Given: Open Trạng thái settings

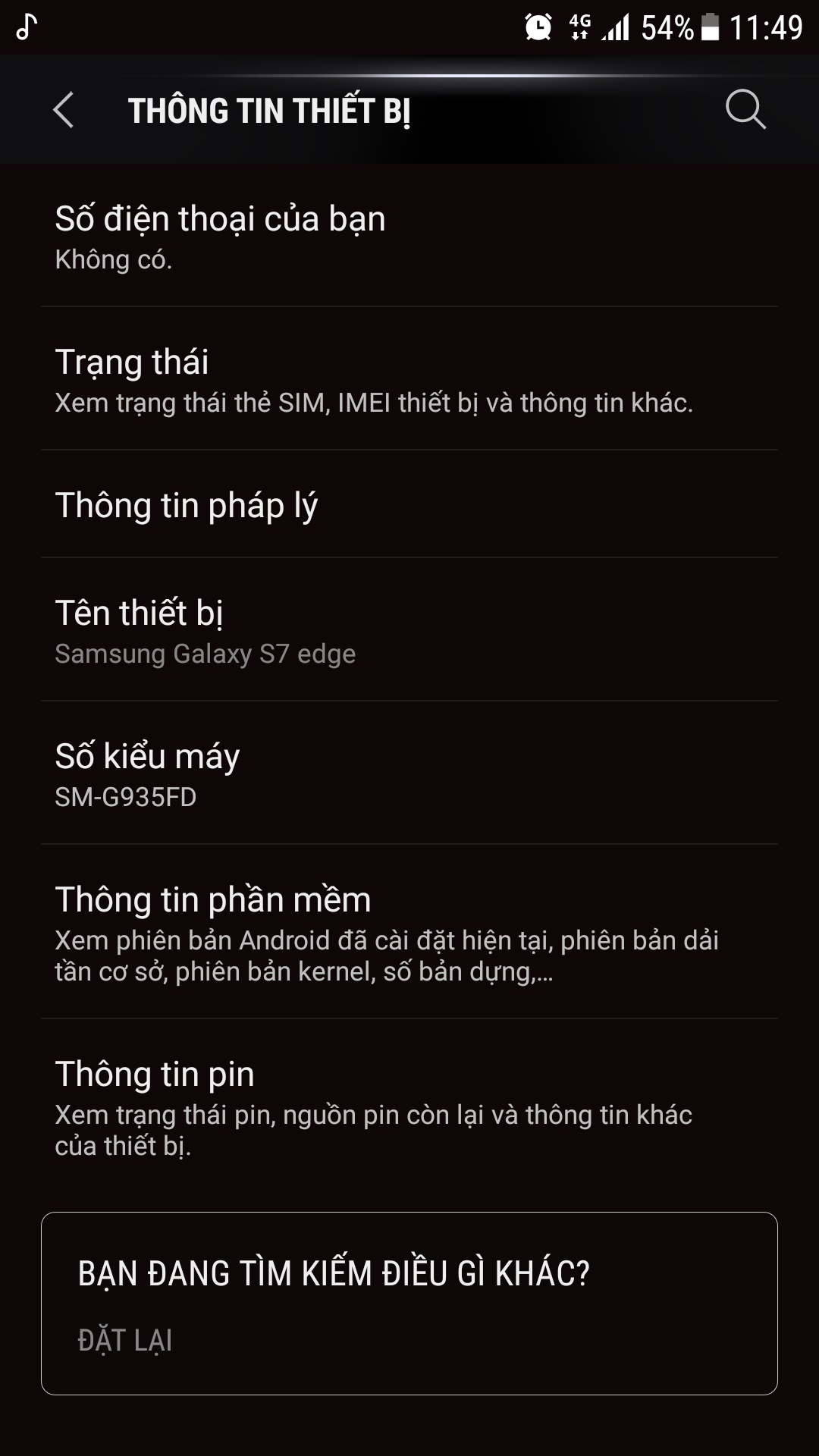Looking at the screenshot, I should coord(409,379).
